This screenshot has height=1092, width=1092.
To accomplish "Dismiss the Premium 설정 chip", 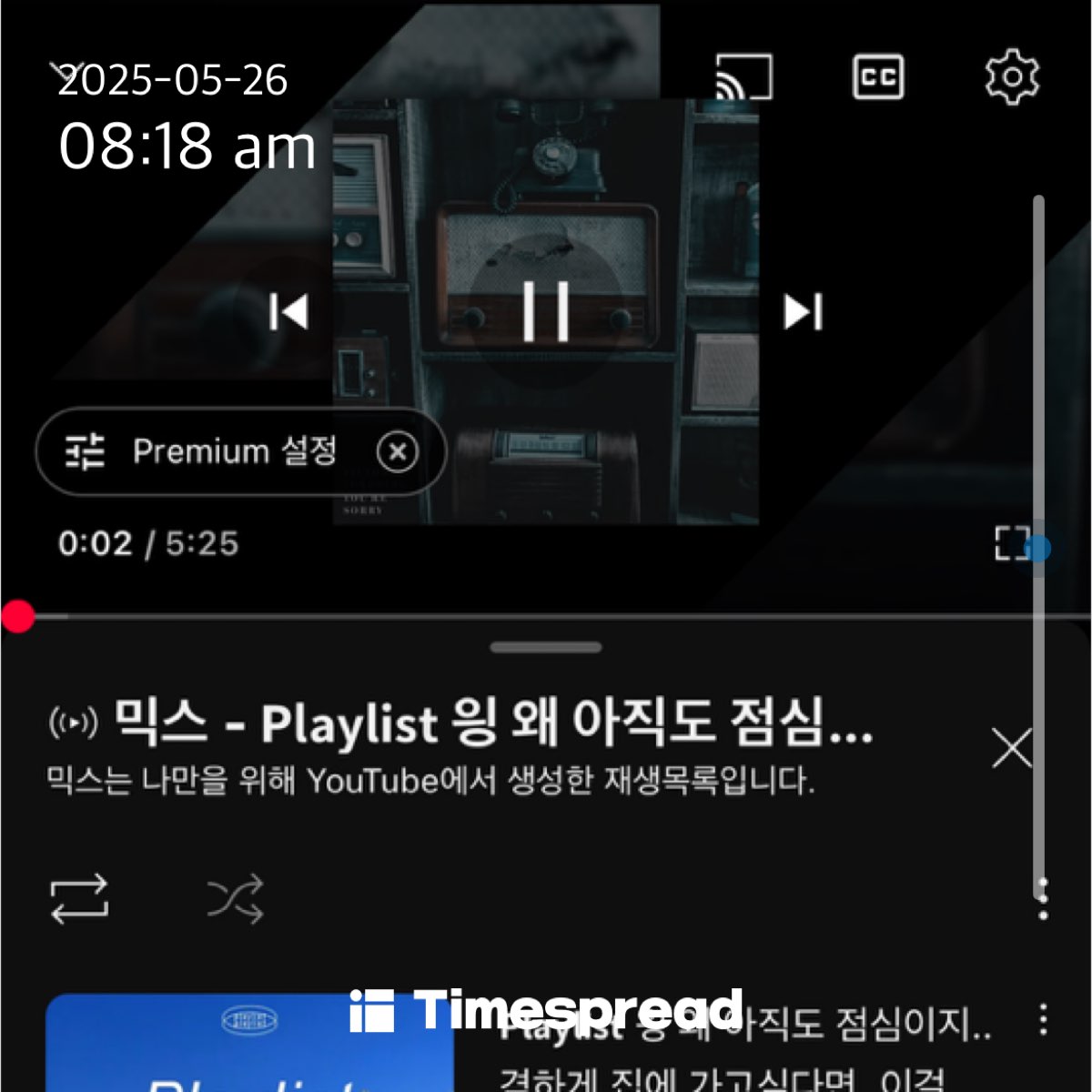I will tap(398, 451).
